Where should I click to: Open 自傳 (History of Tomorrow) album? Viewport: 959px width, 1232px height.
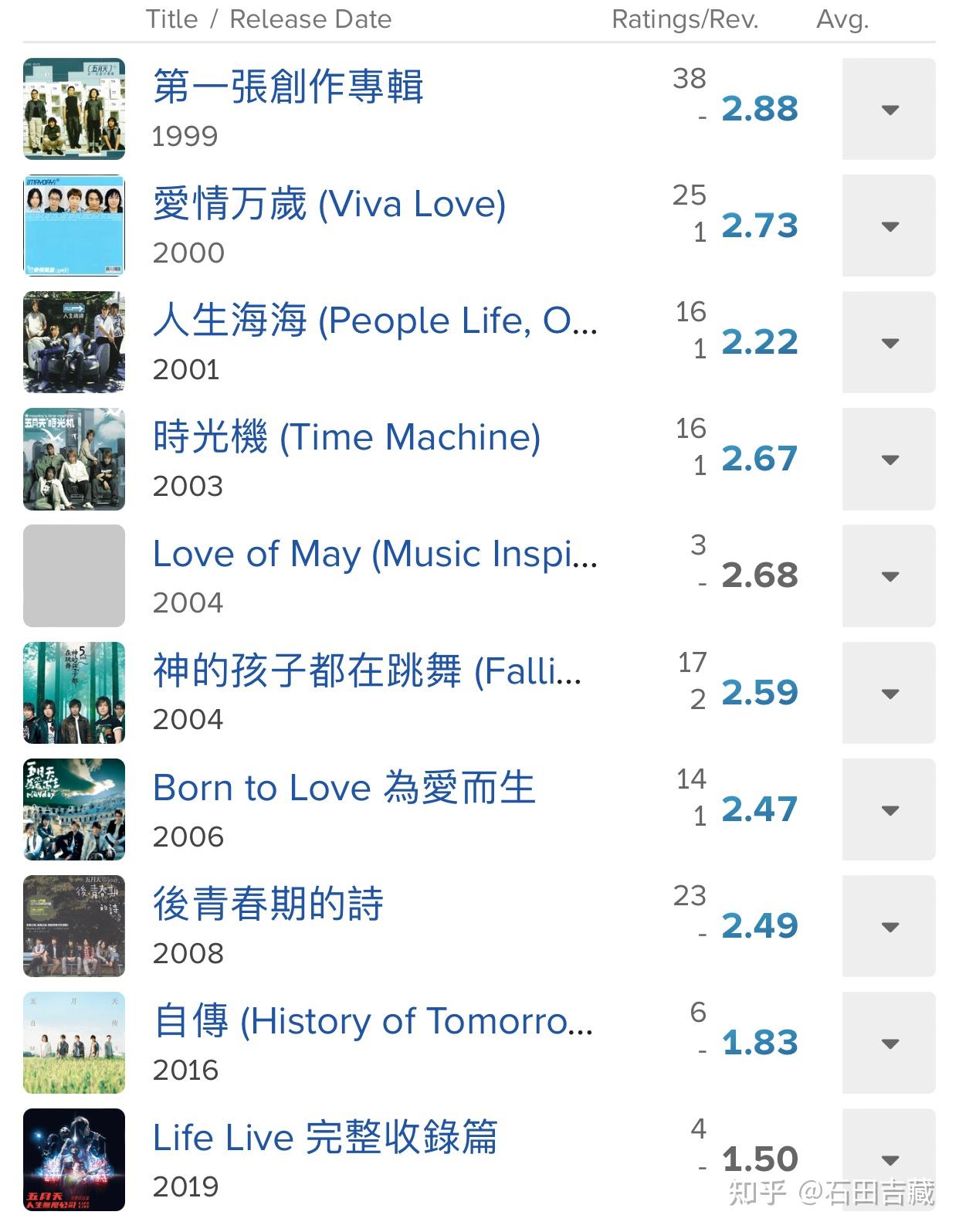[373, 1021]
